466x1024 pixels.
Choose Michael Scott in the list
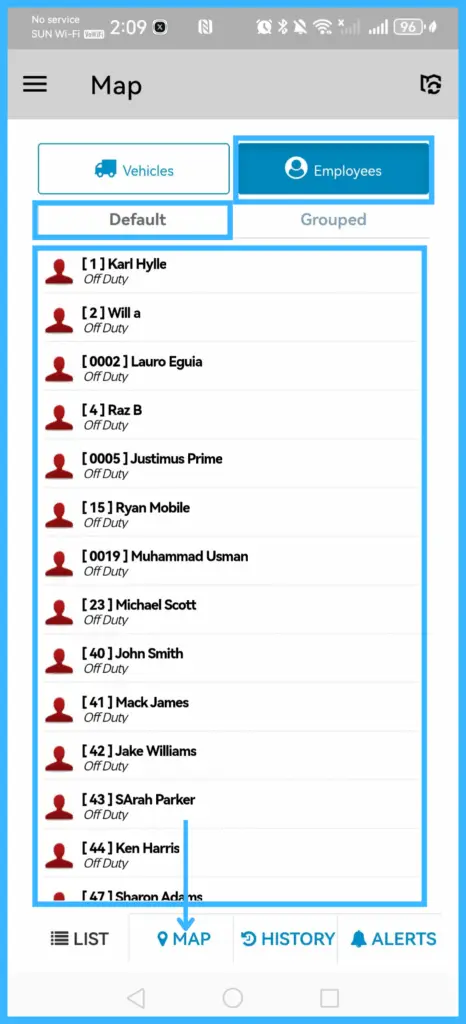pyautogui.click(x=230, y=611)
